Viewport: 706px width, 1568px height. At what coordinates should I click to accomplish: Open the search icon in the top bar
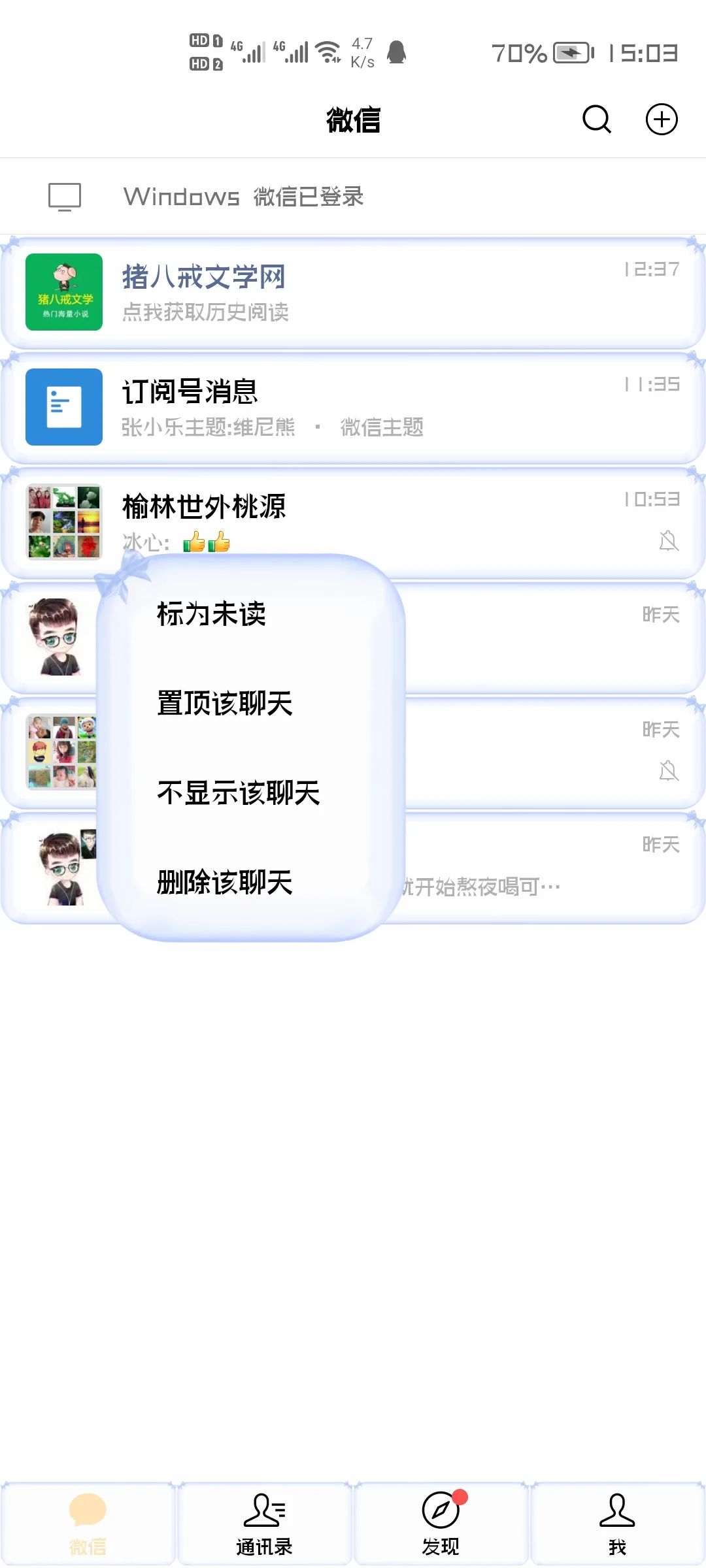click(596, 120)
